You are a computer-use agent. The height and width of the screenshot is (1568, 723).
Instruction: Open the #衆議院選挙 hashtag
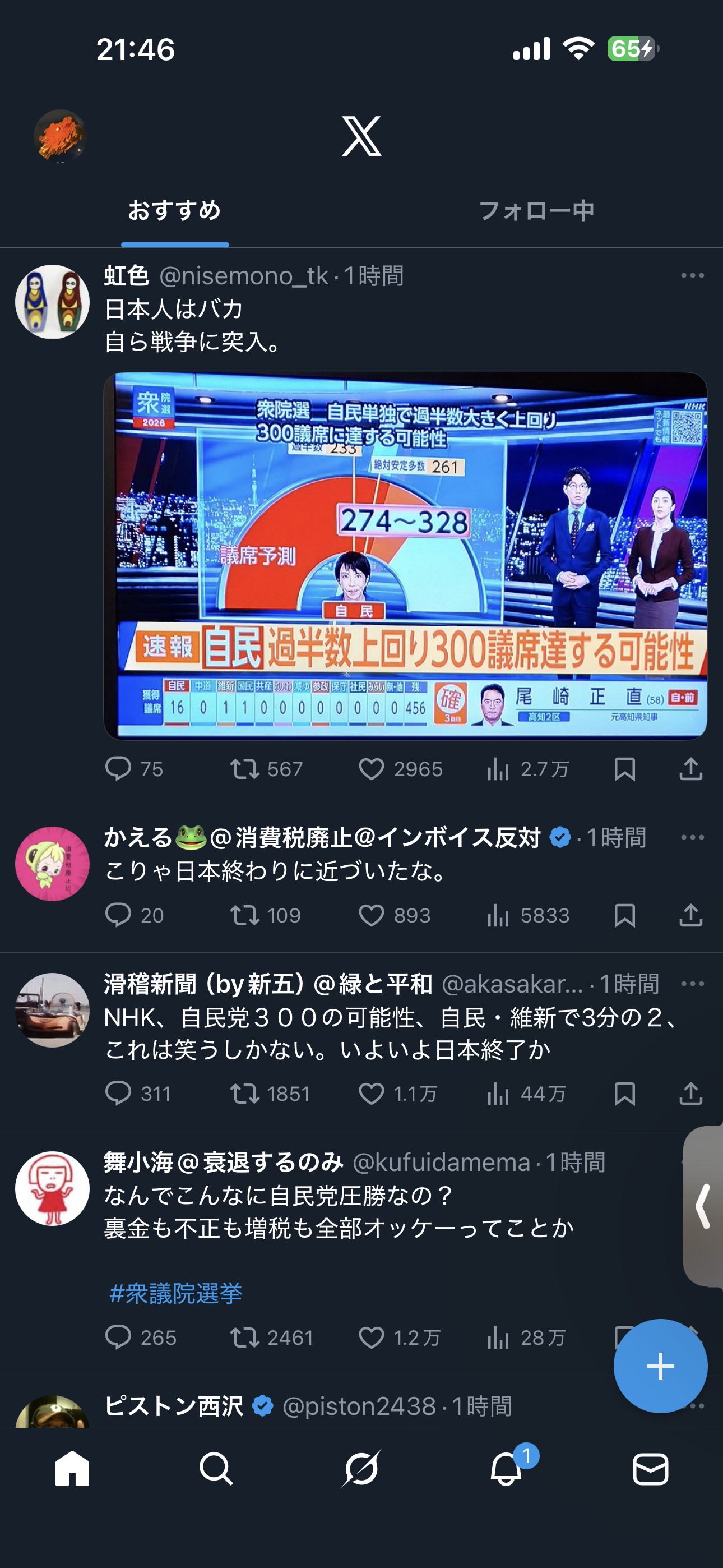click(176, 1293)
